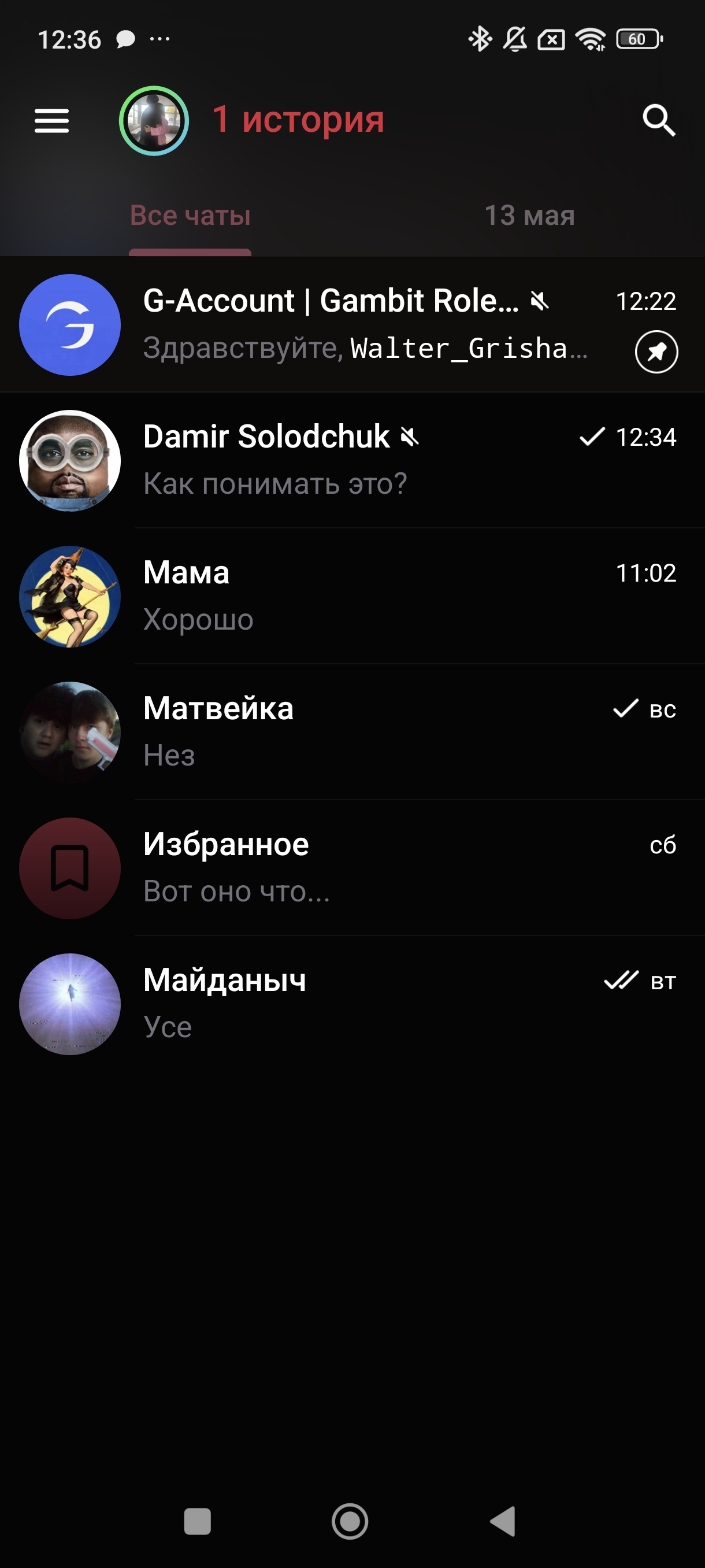
Task: Open the hamburger navigation menu
Action: (51, 120)
